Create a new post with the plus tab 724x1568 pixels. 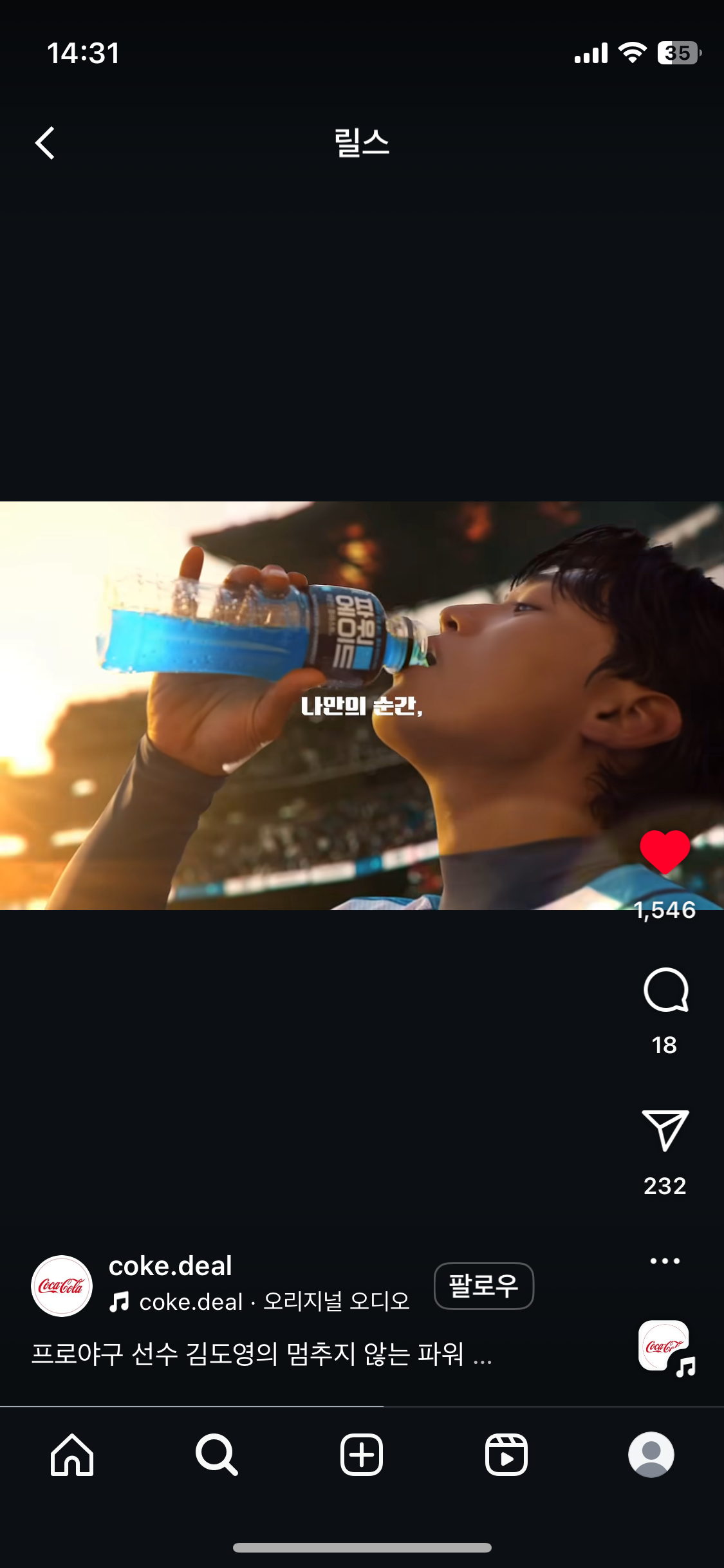pos(362,1455)
